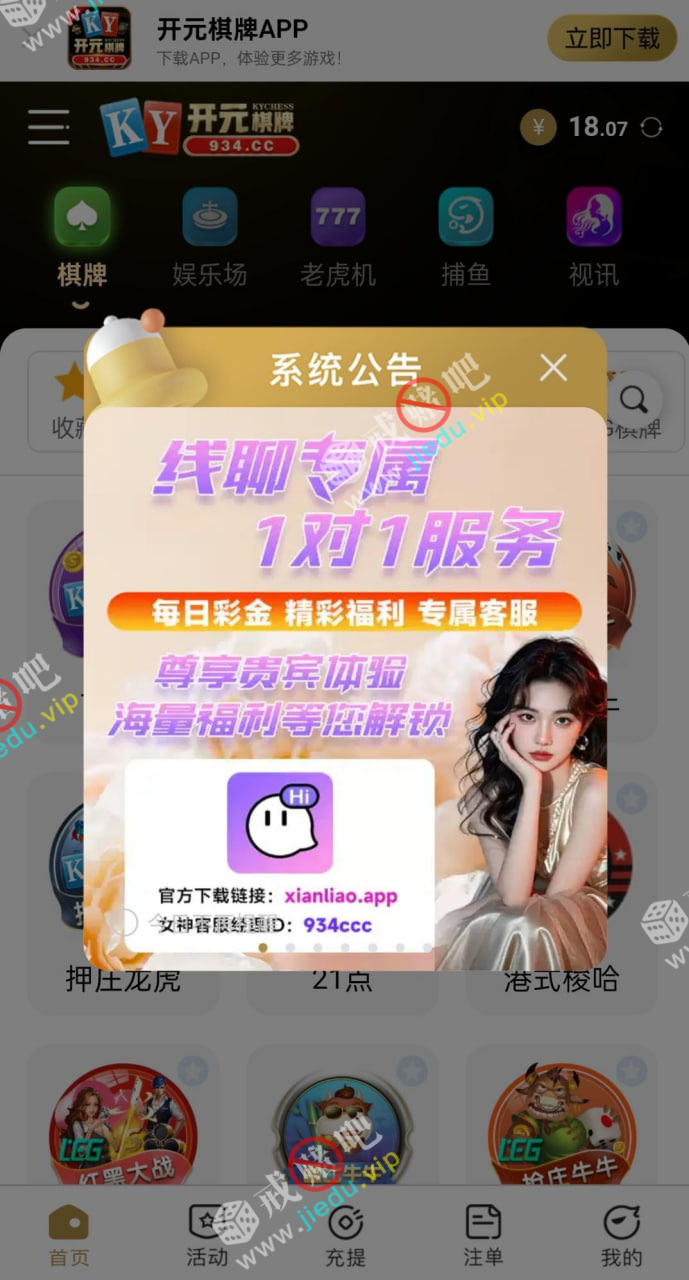Refresh the account balance

click(652, 128)
